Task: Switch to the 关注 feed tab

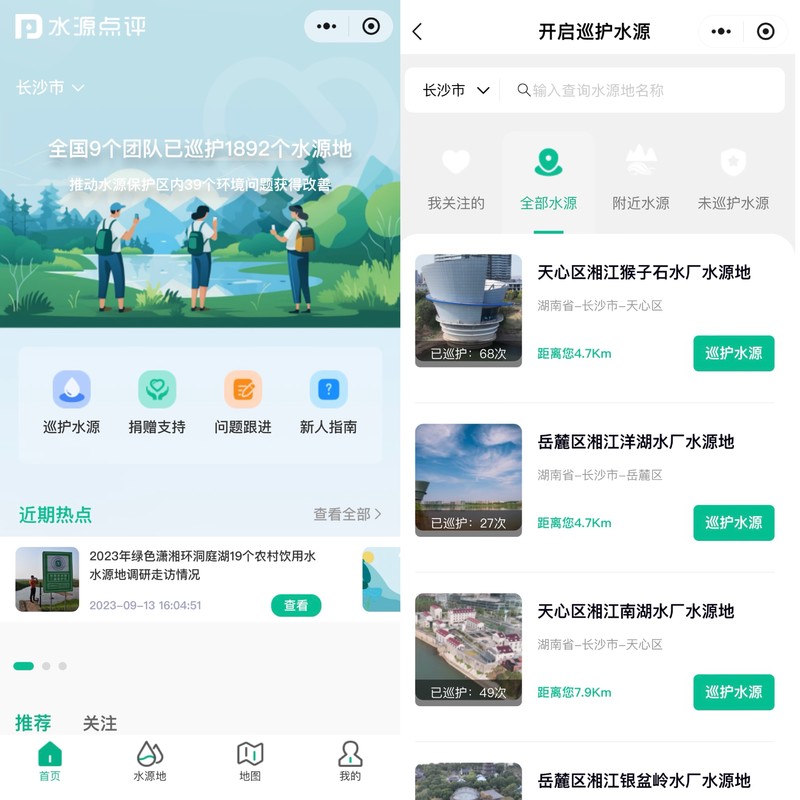Action: [x=100, y=723]
